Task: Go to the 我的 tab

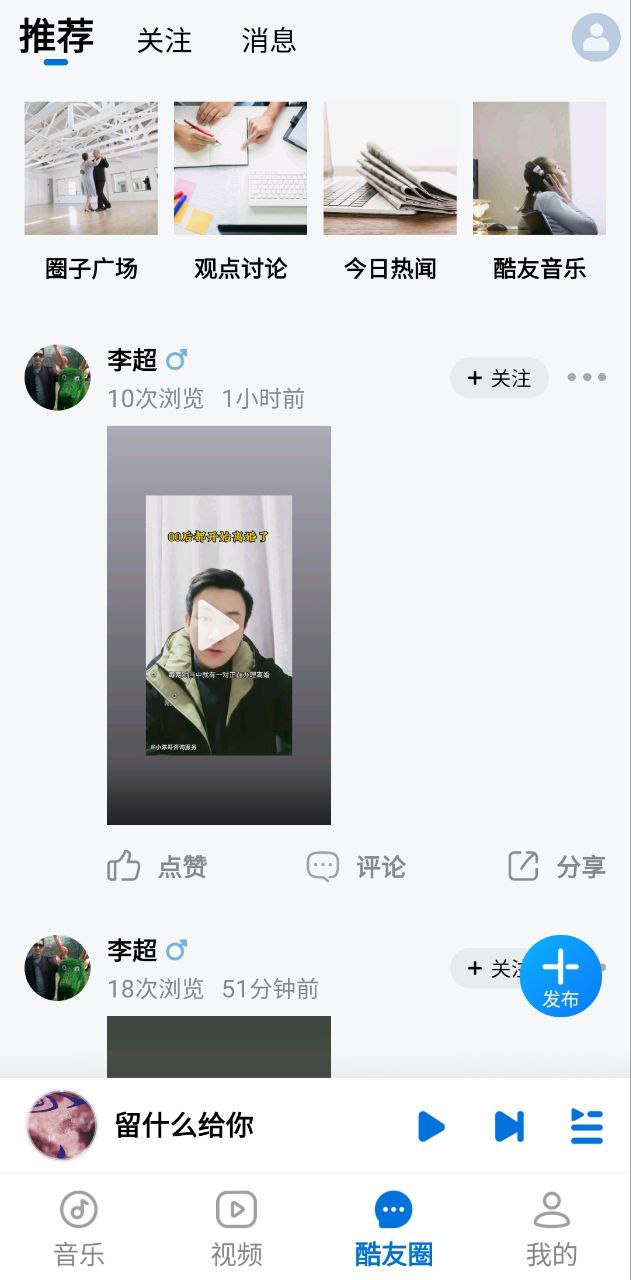Action: tap(552, 1228)
